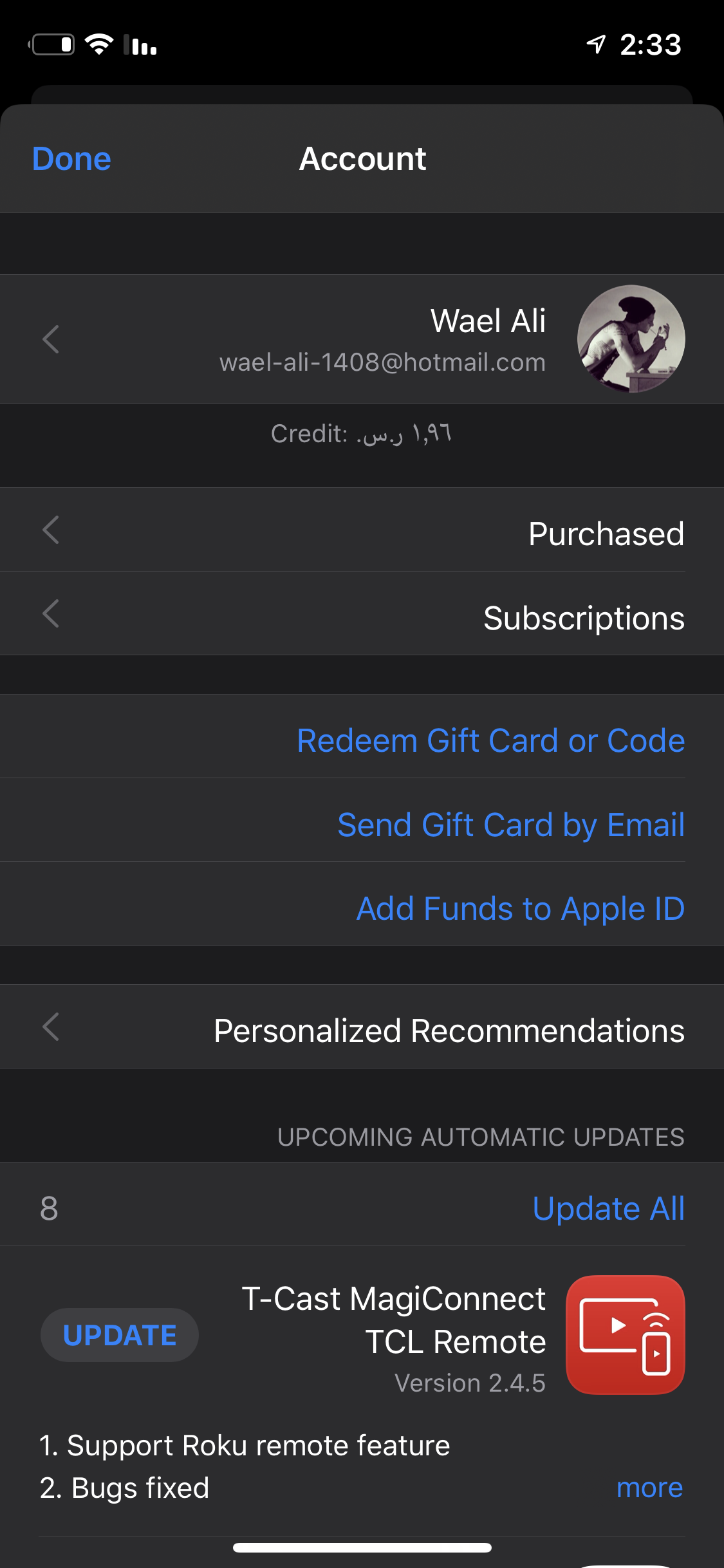Open Wael Ali's Apple ID profile
724x1568 pixels.
point(362,339)
